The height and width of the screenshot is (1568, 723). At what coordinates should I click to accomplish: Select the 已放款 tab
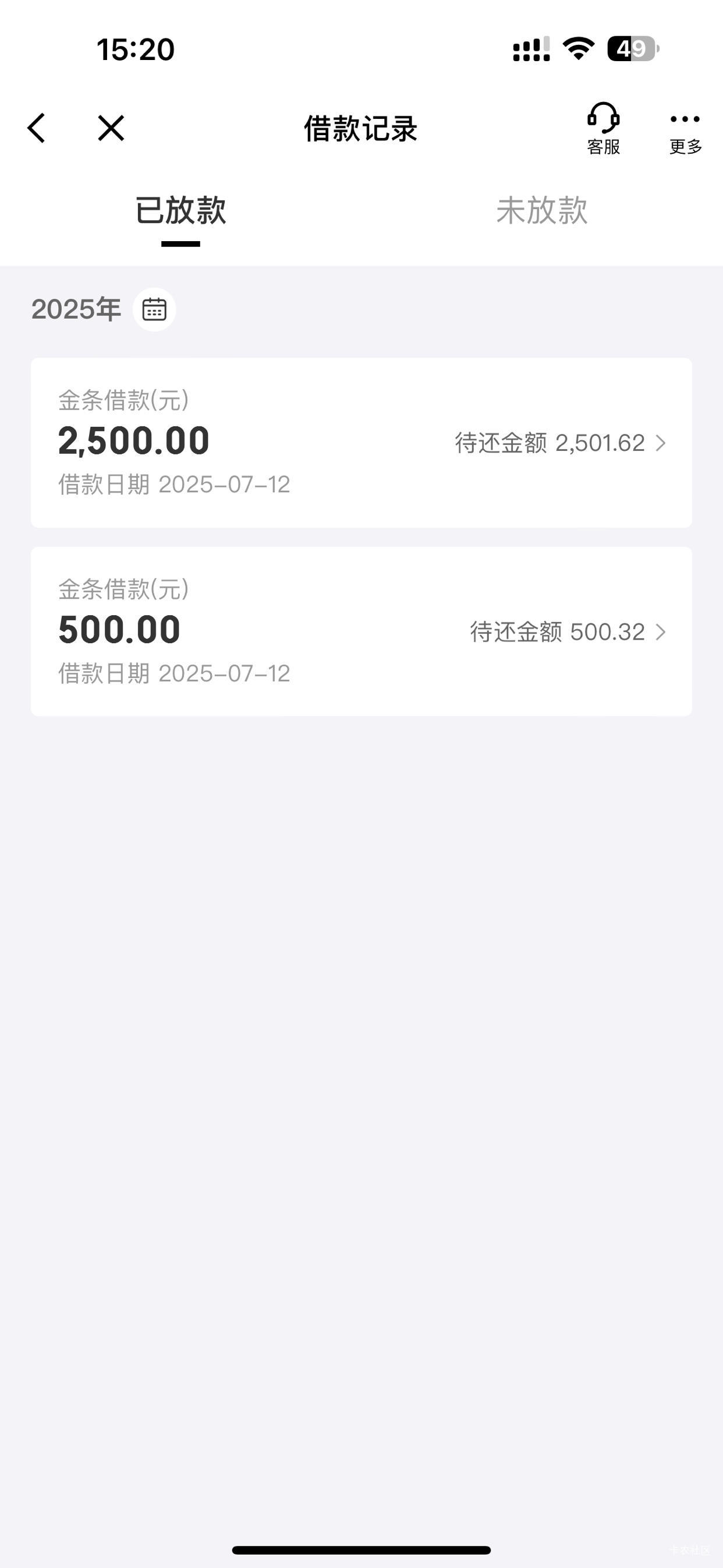click(180, 211)
